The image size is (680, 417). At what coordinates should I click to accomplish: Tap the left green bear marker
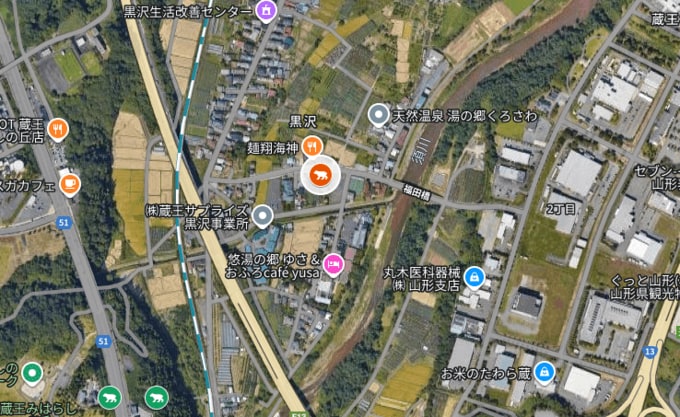[110, 398]
